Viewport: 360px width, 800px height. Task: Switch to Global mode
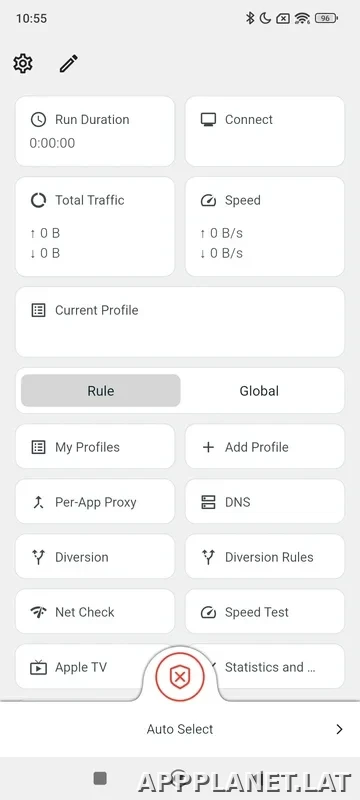259,391
